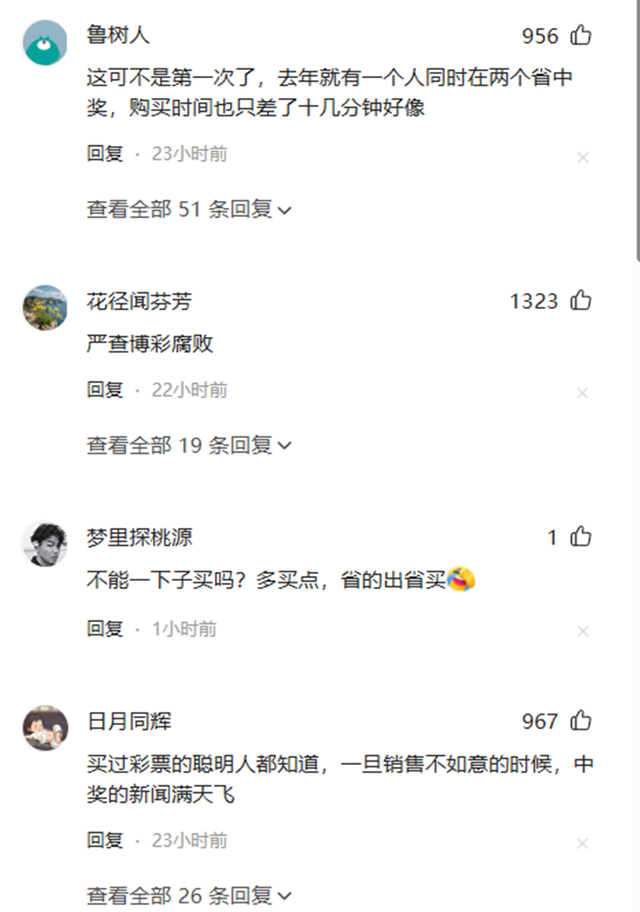The width and height of the screenshot is (640, 912).
Task: Reply to 鲁树人's comment
Action: coord(105,154)
